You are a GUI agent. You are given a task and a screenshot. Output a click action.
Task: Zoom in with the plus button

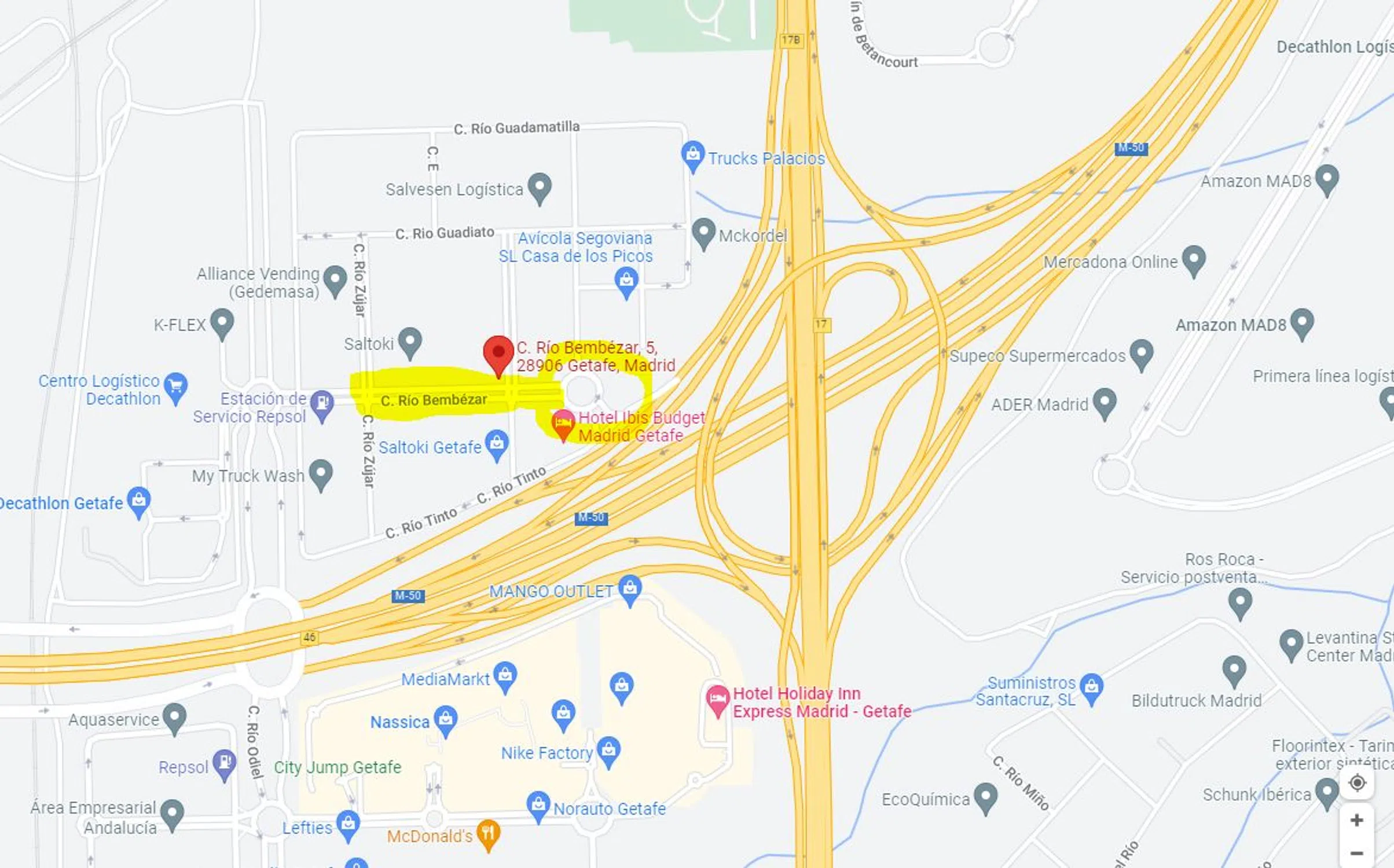pyautogui.click(x=1356, y=820)
